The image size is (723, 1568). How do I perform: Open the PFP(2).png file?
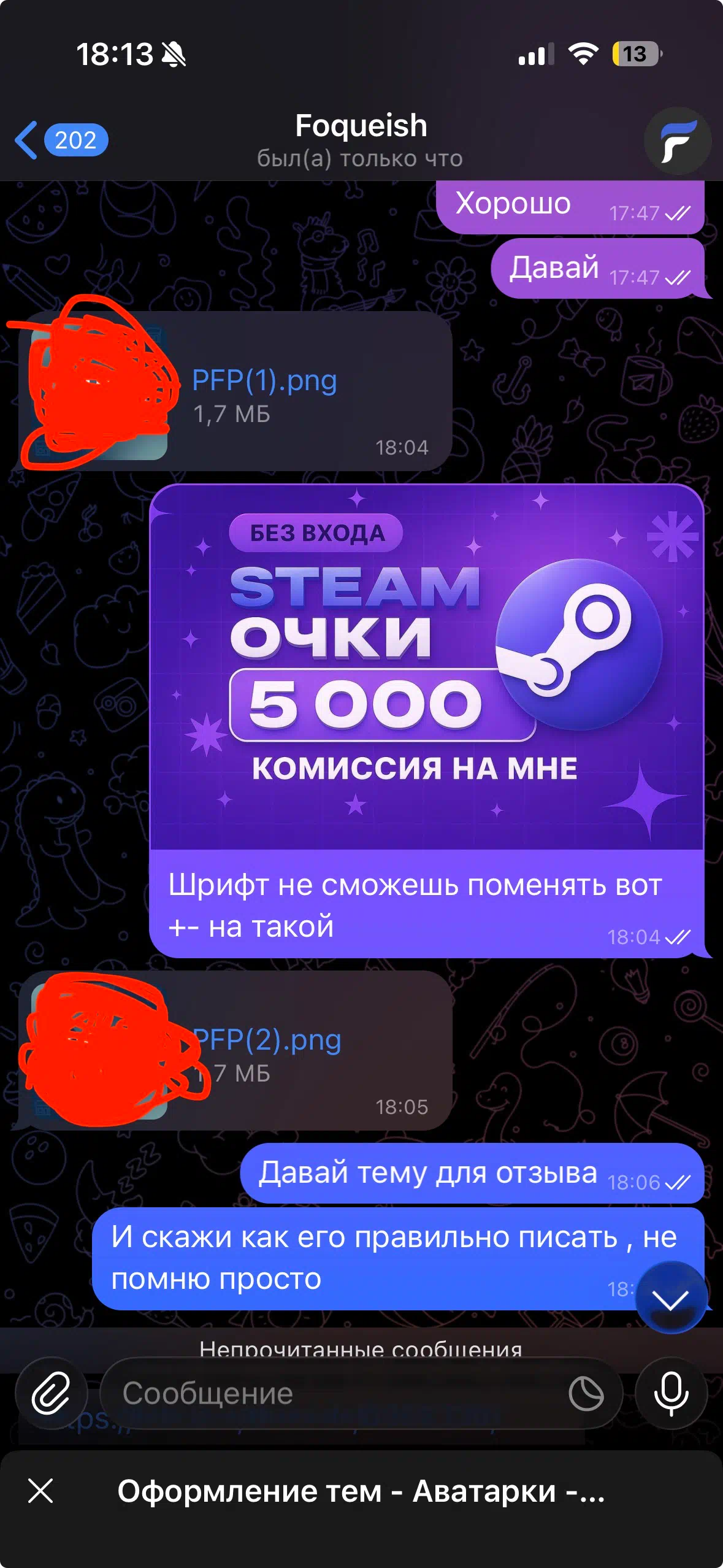(267, 1040)
